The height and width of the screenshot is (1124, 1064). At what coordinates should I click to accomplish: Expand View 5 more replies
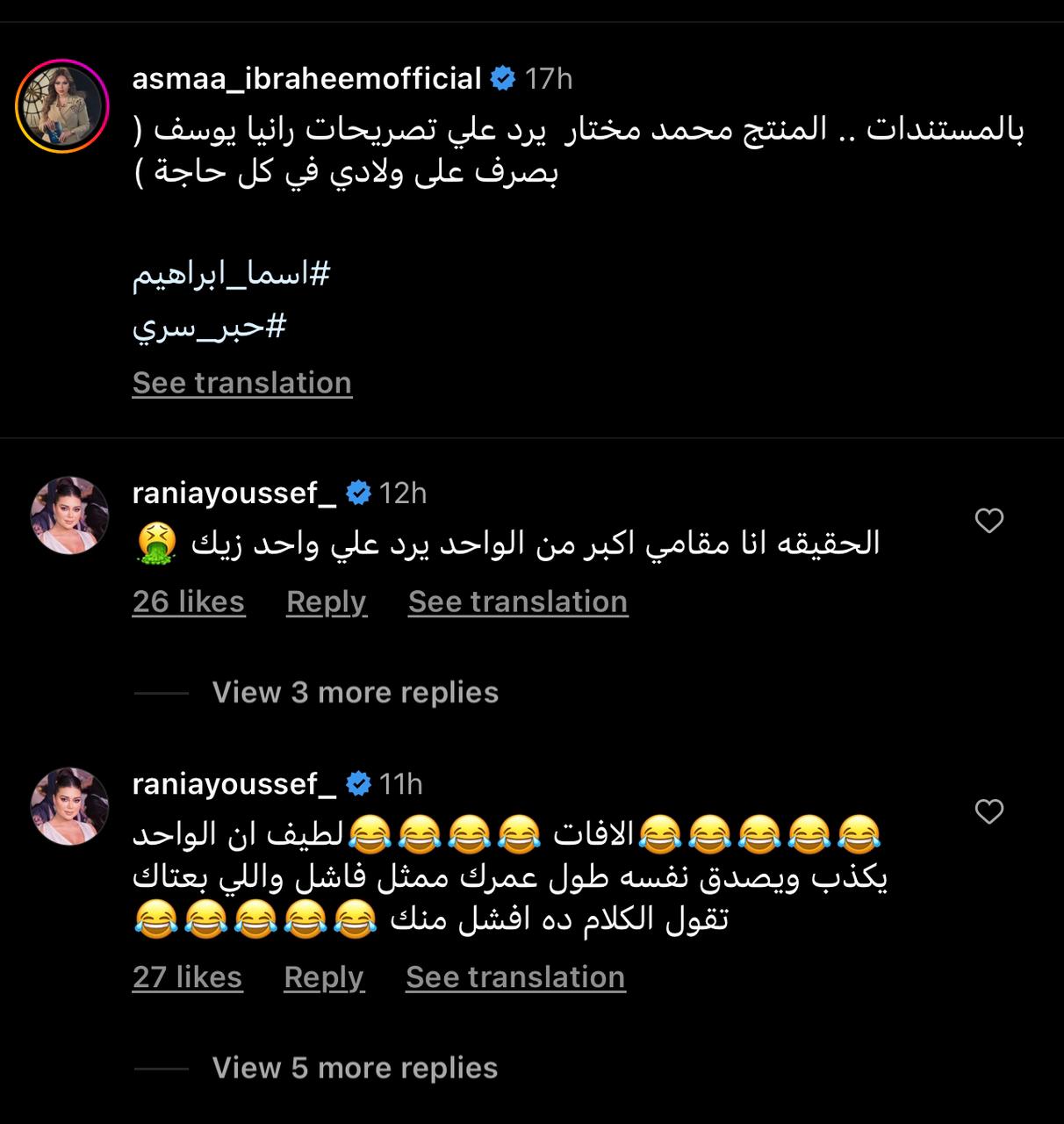coord(355,1068)
